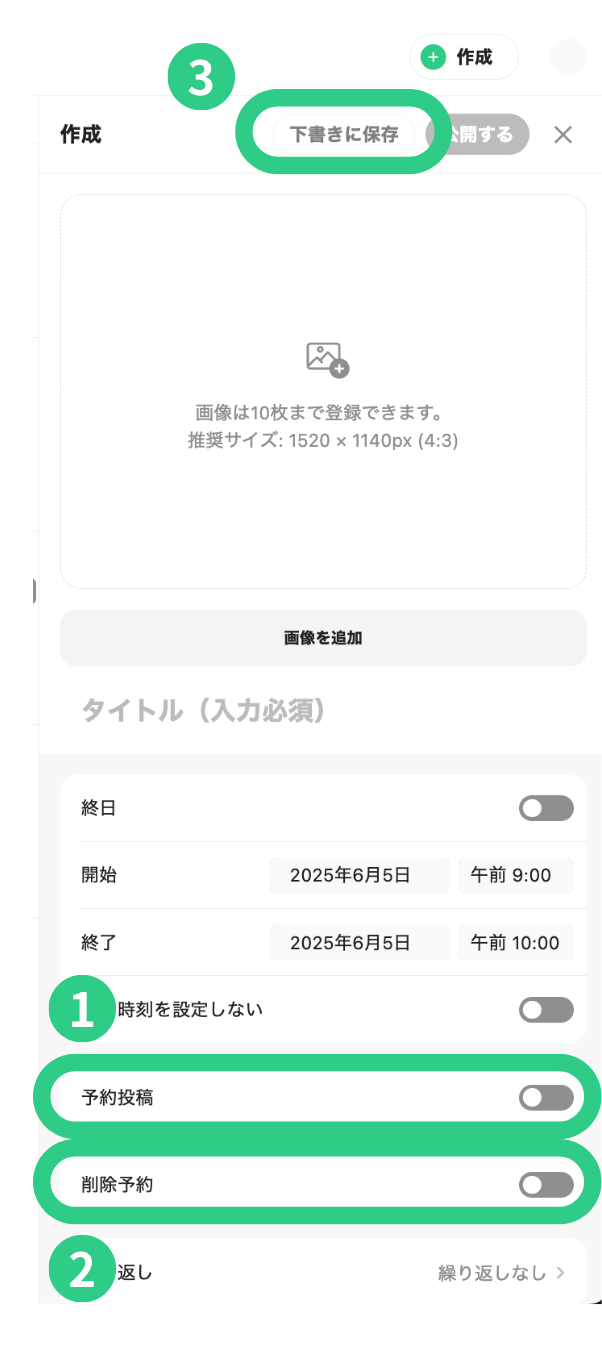Change the end time 午前 10:00
The width and height of the screenshot is (602, 1346).
[x=515, y=942]
